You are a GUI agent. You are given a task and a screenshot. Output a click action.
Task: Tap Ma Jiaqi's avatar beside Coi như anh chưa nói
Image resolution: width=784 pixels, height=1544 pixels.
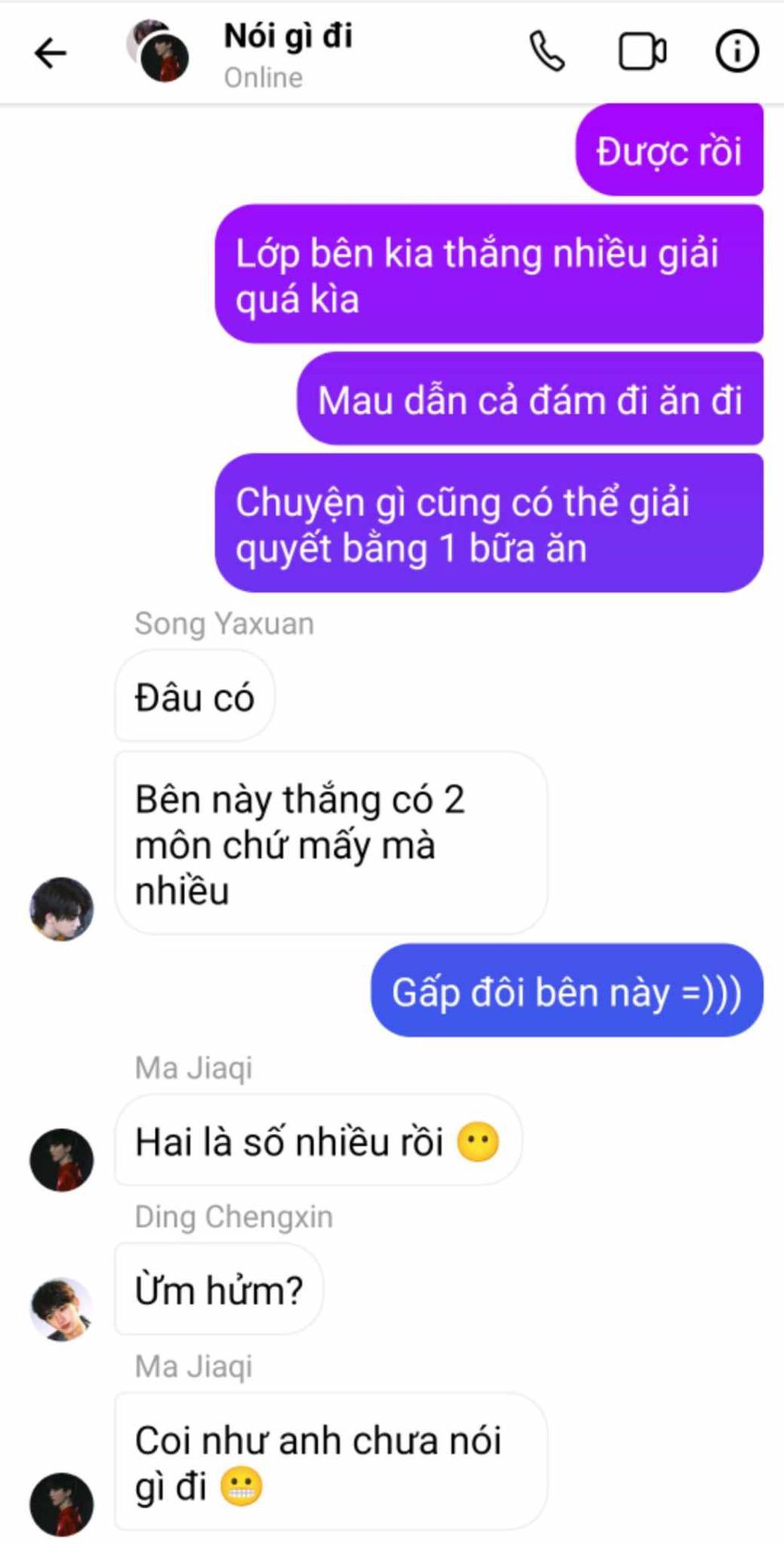click(62, 1503)
